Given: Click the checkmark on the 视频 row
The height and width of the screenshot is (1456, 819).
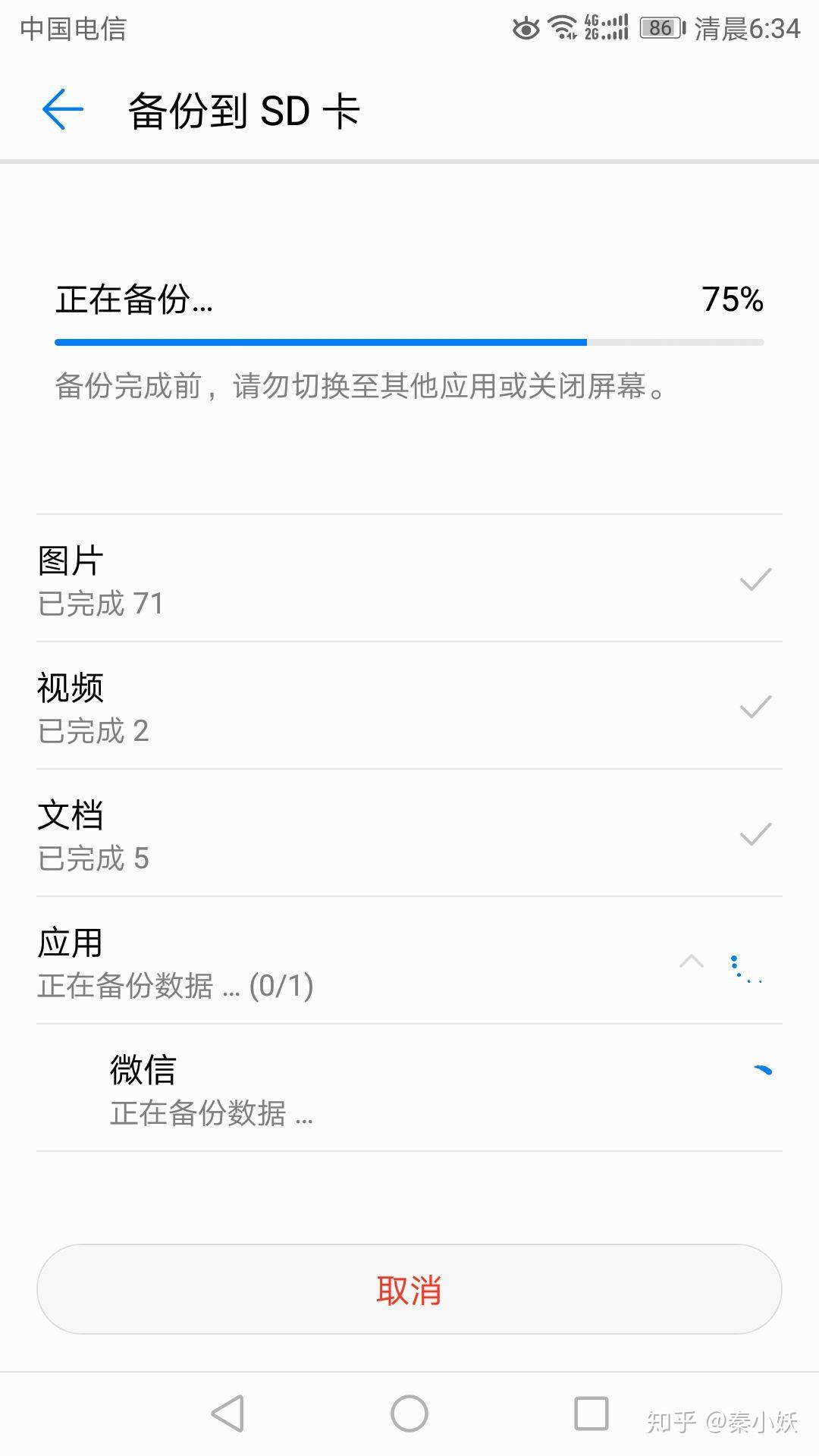Looking at the screenshot, I should pyautogui.click(x=754, y=708).
